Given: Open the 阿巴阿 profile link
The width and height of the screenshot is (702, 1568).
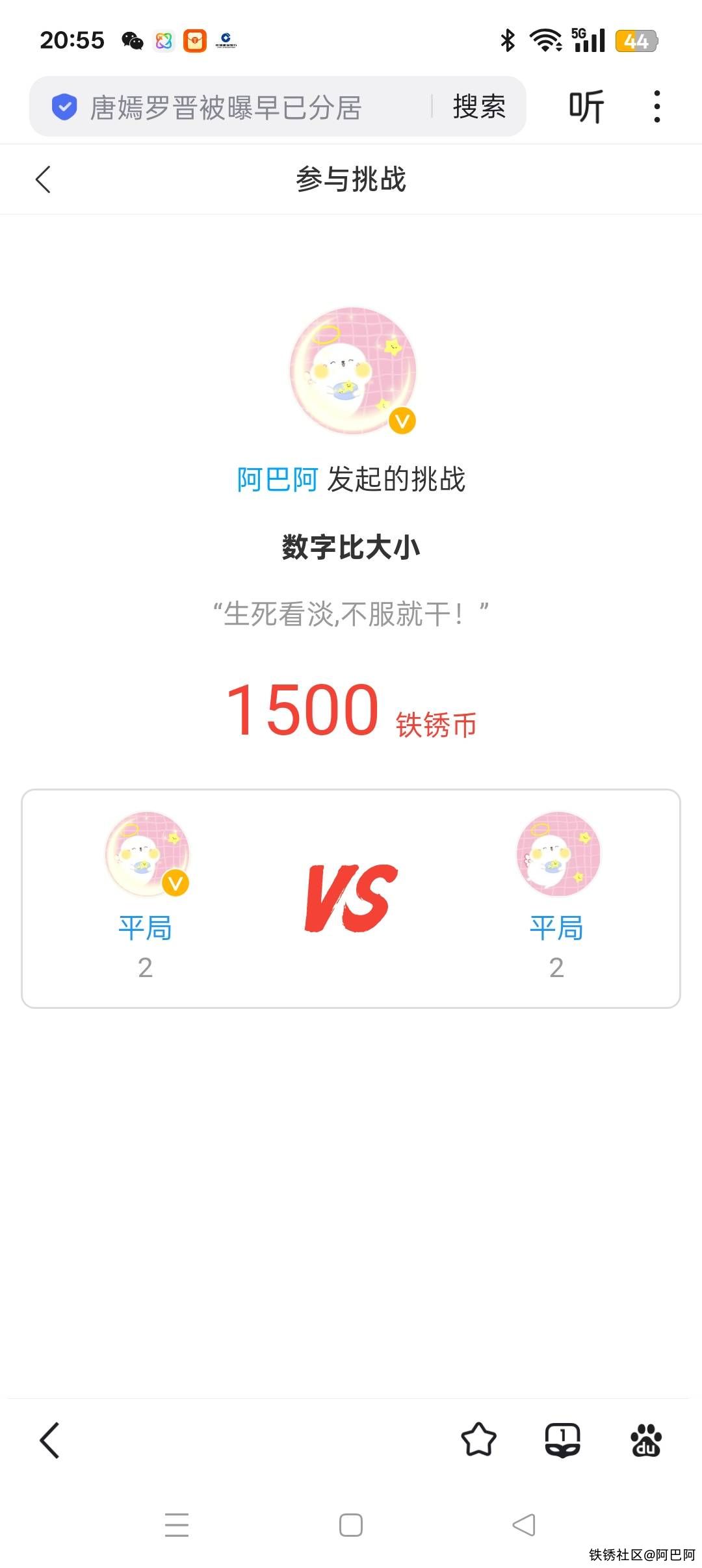Looking at the screenshot, I should [x=277, y=480].
